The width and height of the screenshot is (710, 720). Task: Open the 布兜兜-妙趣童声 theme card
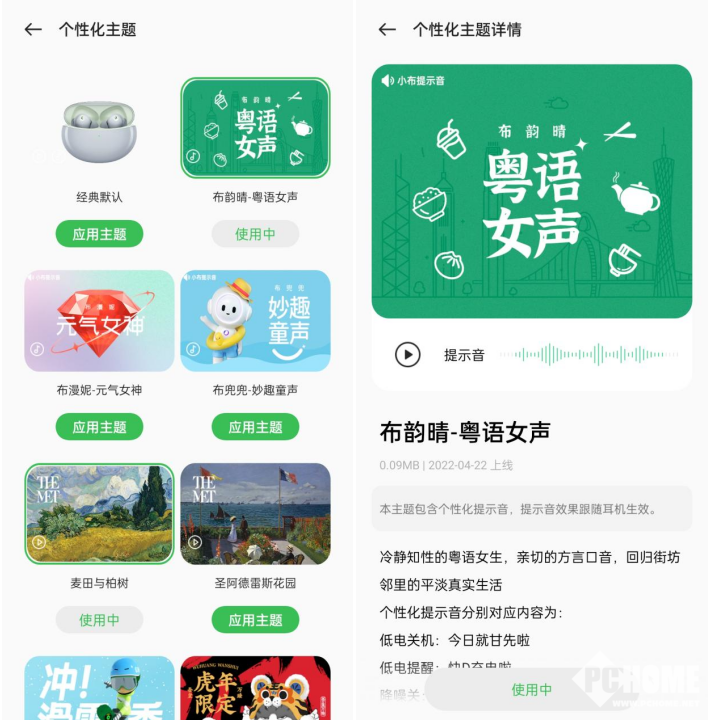coord(255,321)
